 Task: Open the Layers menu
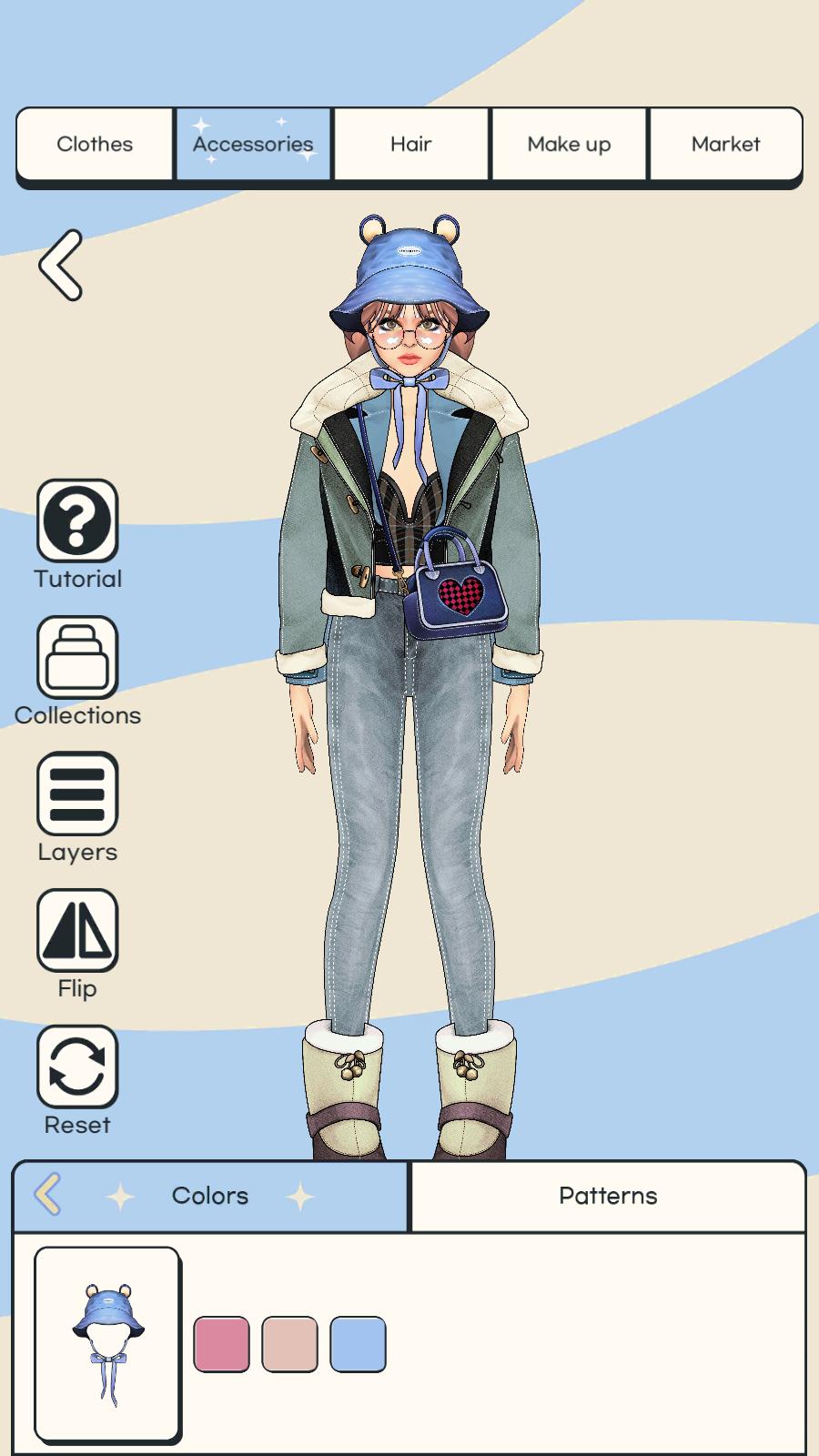[x=77, y=794]
